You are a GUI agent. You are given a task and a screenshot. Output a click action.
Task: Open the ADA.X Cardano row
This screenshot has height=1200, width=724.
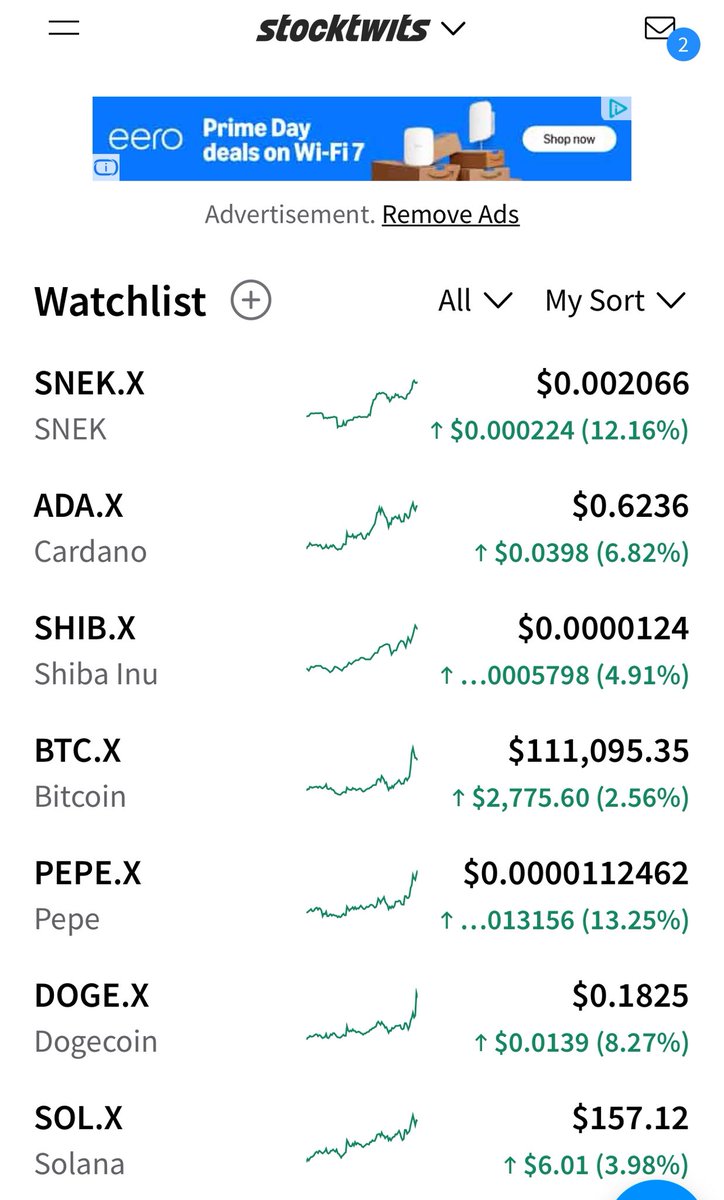click(x=361, y=528)
